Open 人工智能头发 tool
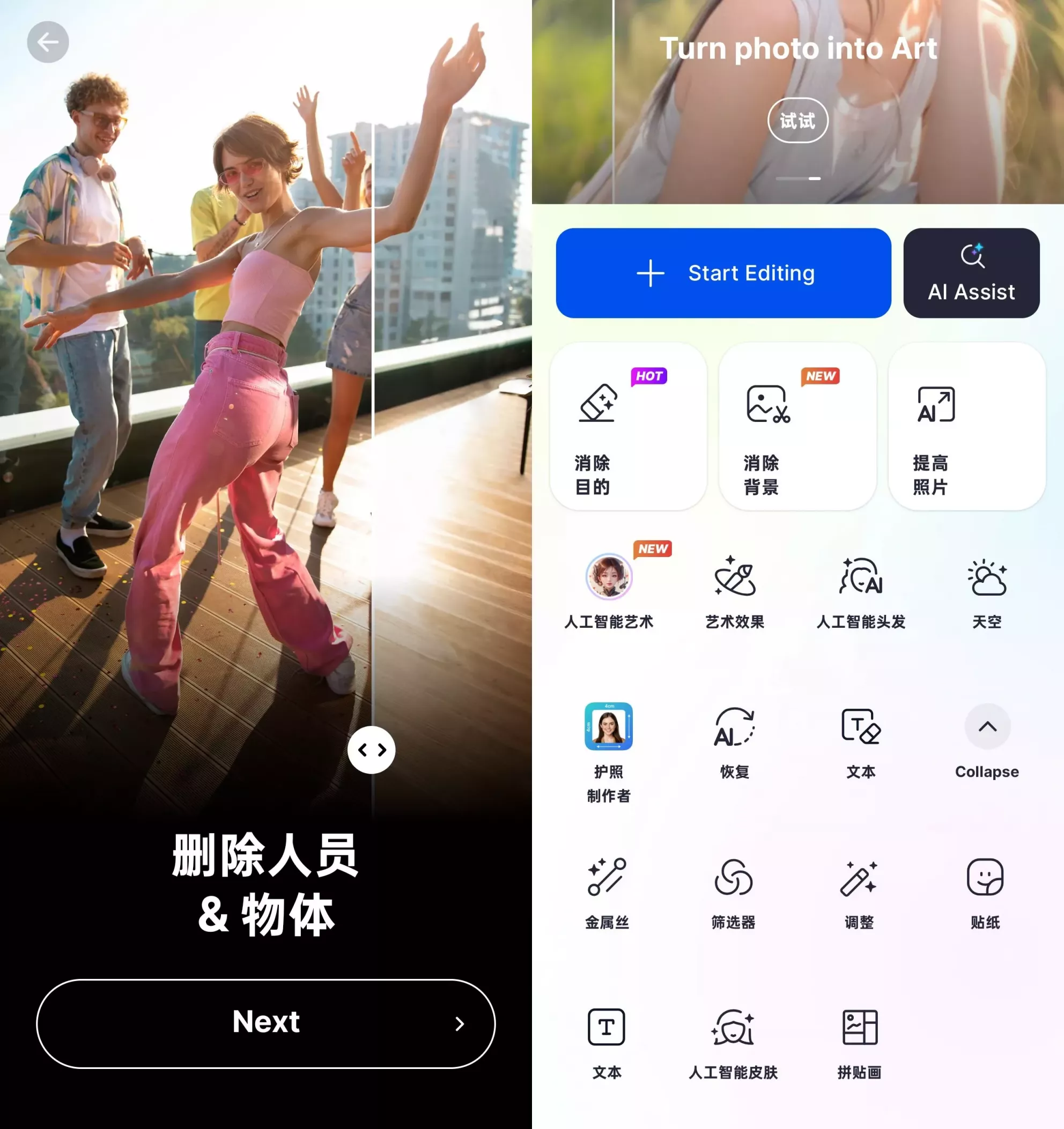The width and height of the screenshot is (1064, 1129). 861,591
